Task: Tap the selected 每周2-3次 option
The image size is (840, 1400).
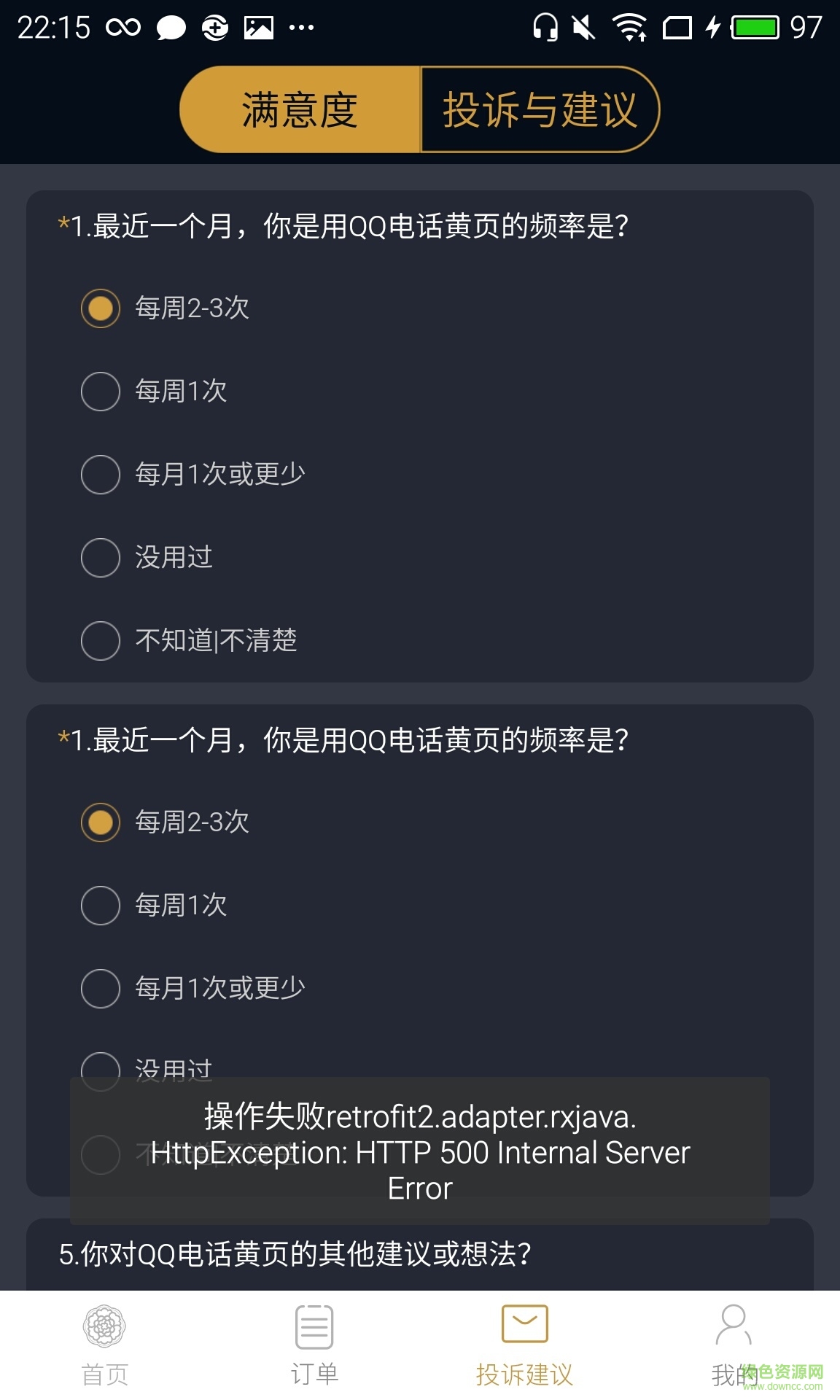Action: [101, 308]
